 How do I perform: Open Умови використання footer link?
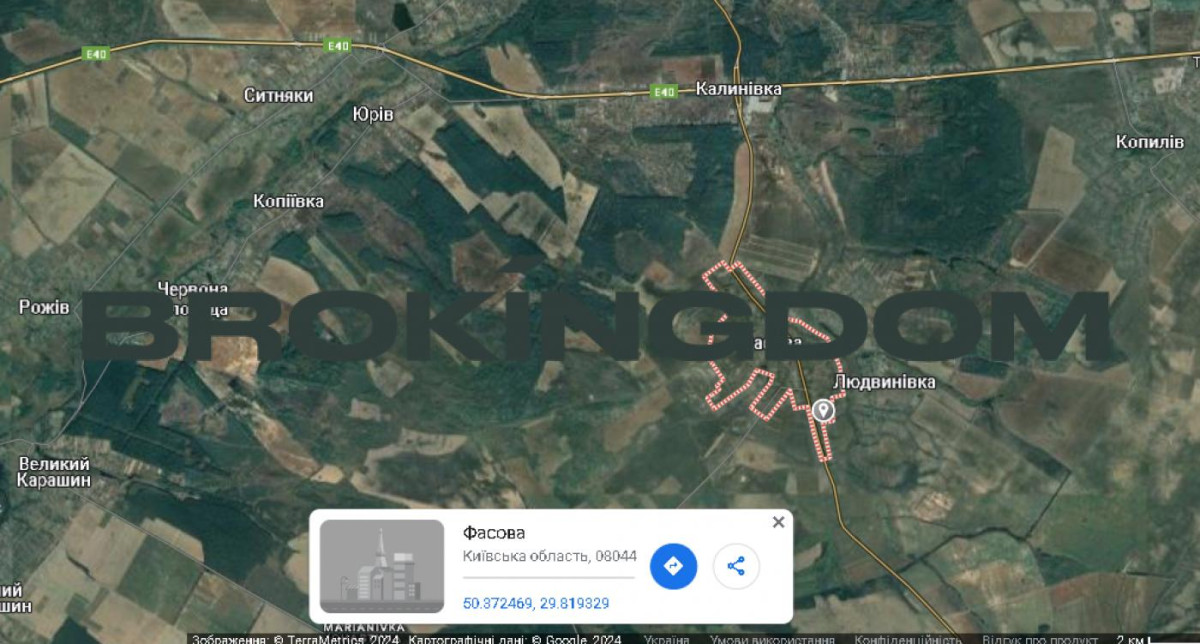[772, 639]
